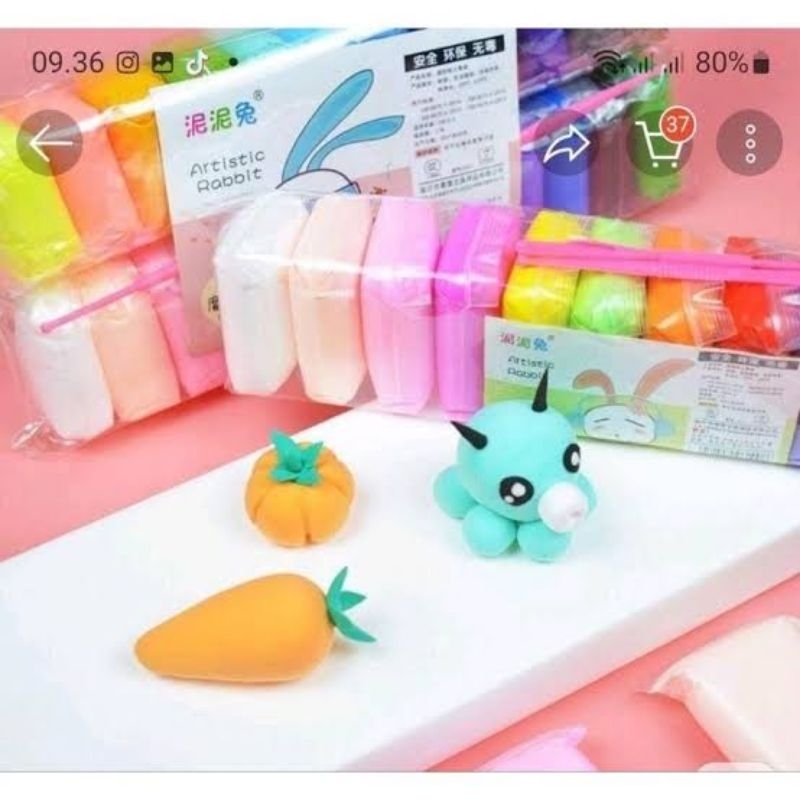Open the shopping cart with 37 items
This screenshot has height=800, width=800.
[x=659, y=146]
